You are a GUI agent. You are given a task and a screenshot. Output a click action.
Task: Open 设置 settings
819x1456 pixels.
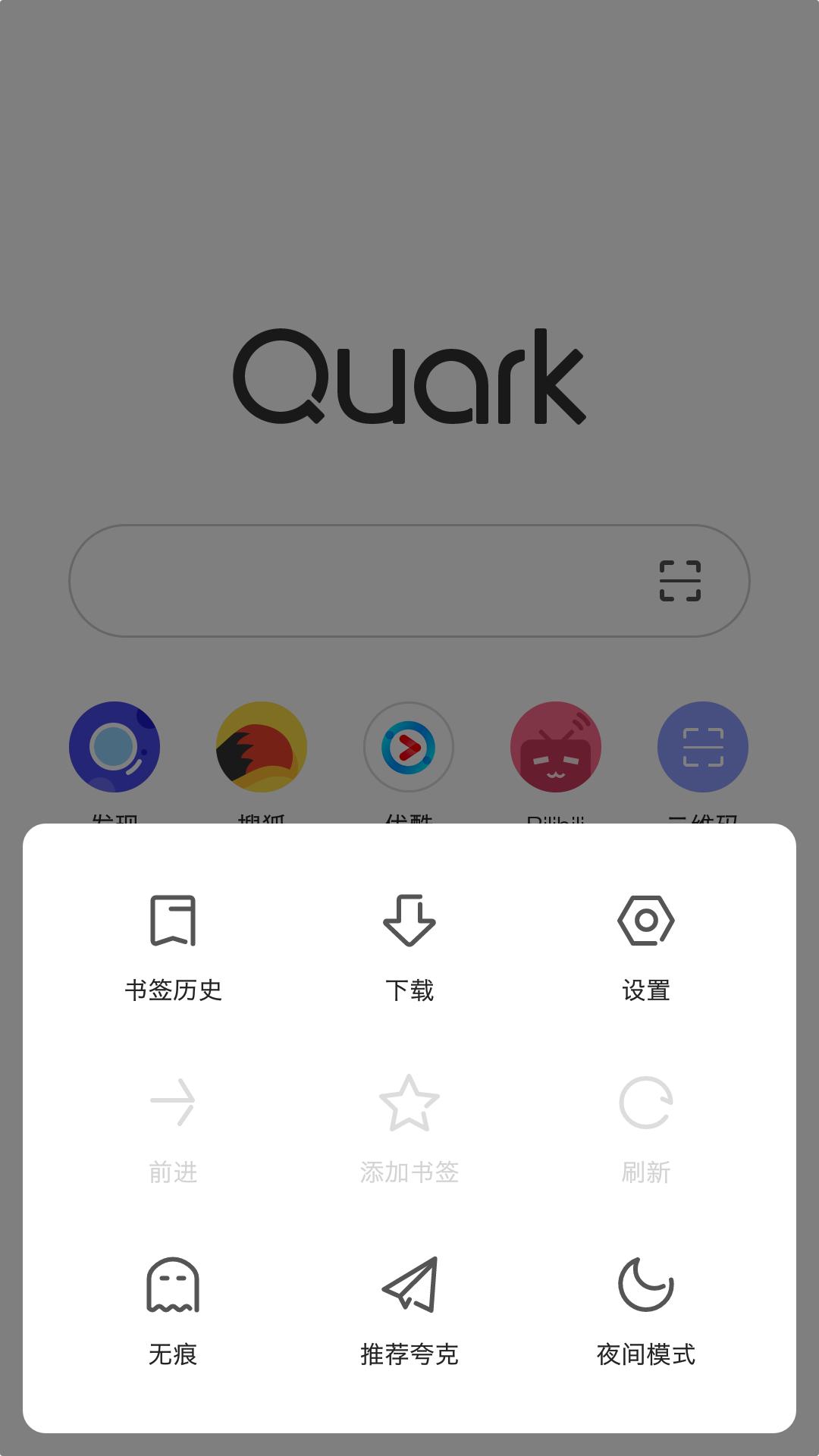(x=645, y=944)
